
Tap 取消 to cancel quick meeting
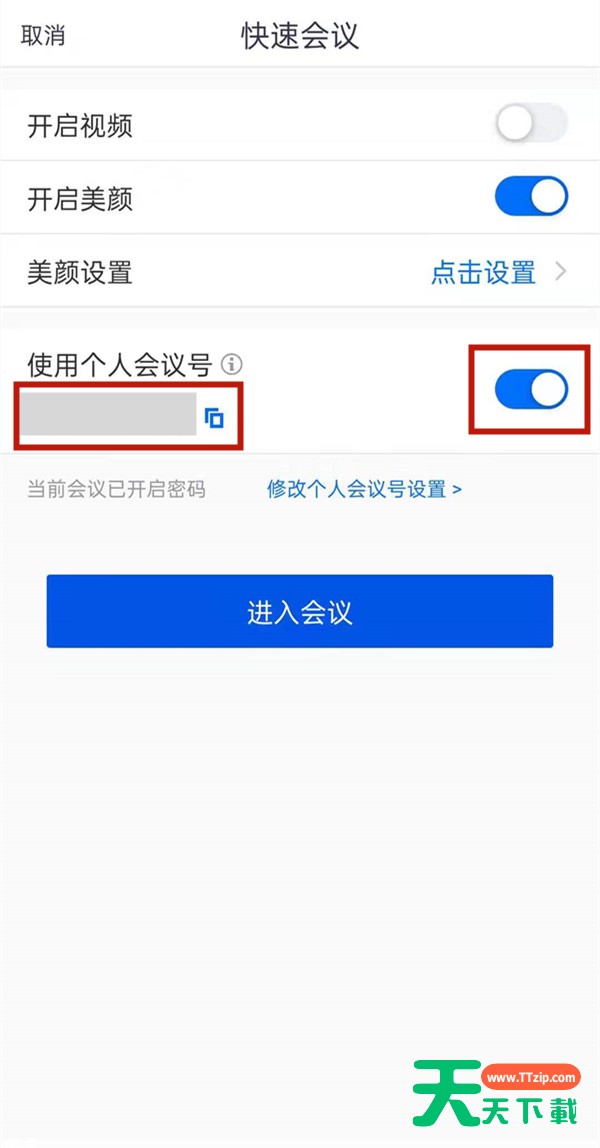click(x=42, y=36)
